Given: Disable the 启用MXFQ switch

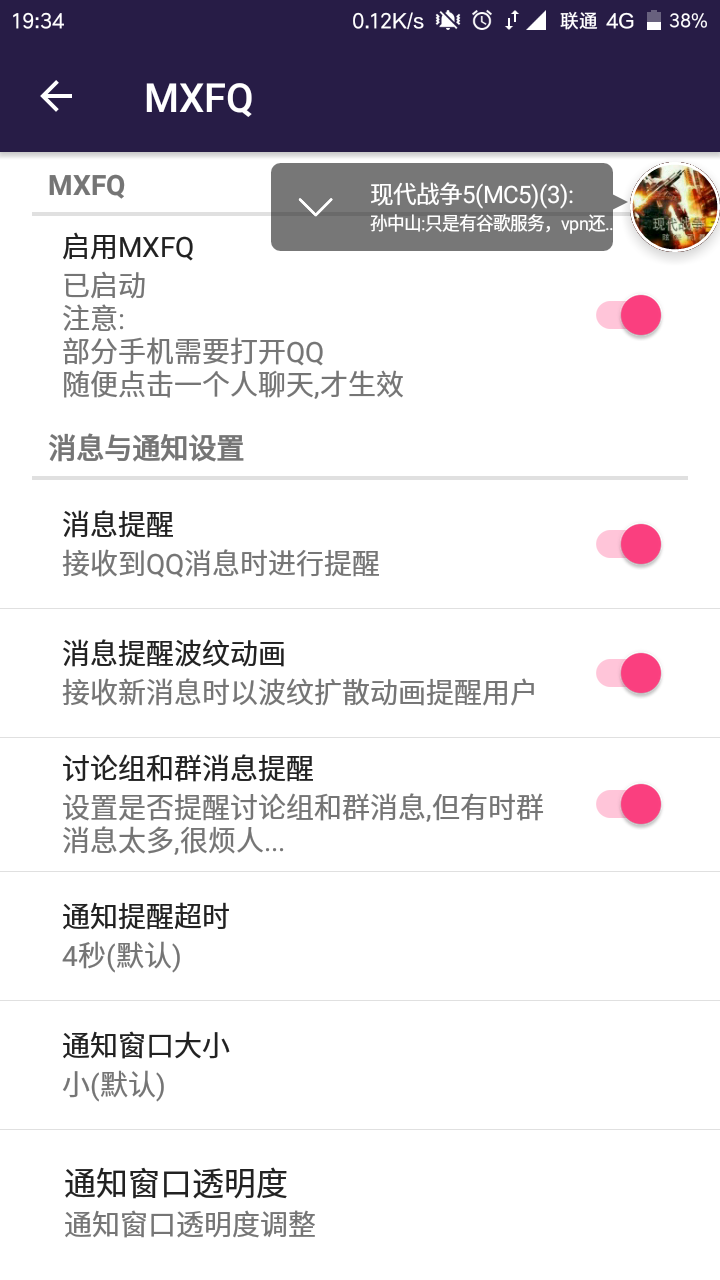Looking at the screenshot, I should (629, 315).
